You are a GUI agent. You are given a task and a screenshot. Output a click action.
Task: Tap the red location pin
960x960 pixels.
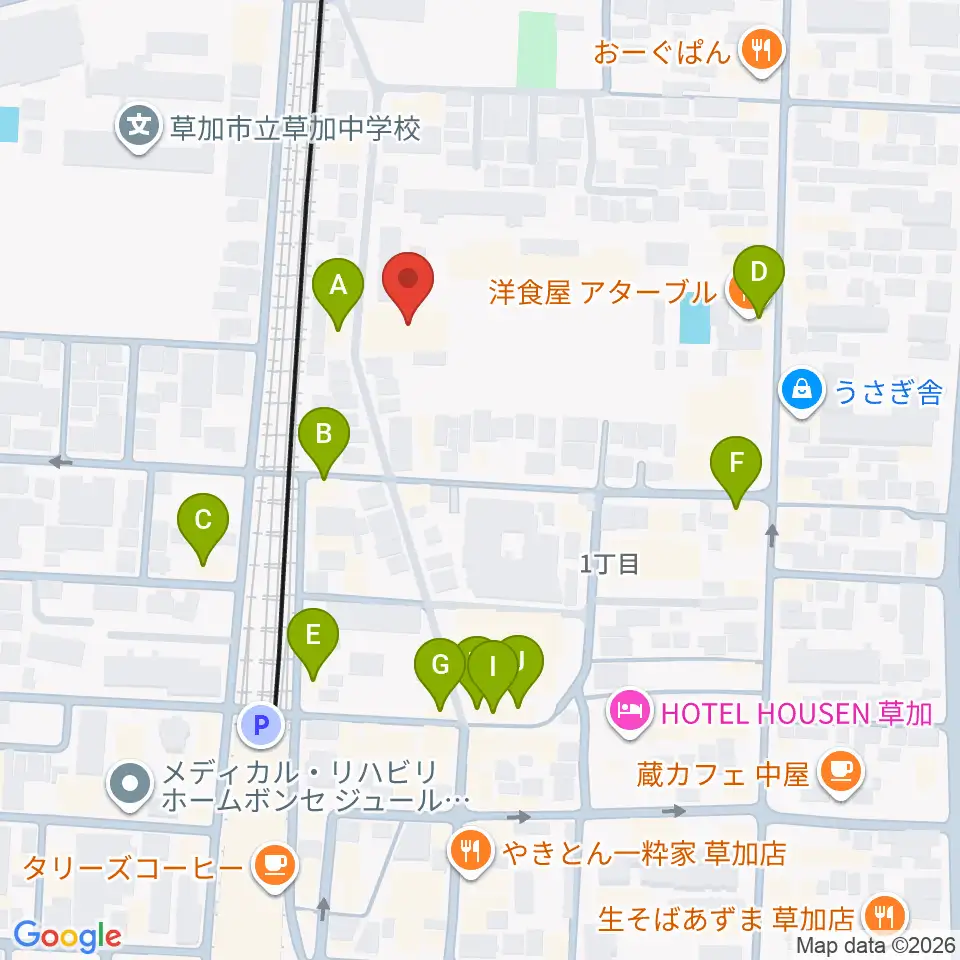tap(408, 287)
